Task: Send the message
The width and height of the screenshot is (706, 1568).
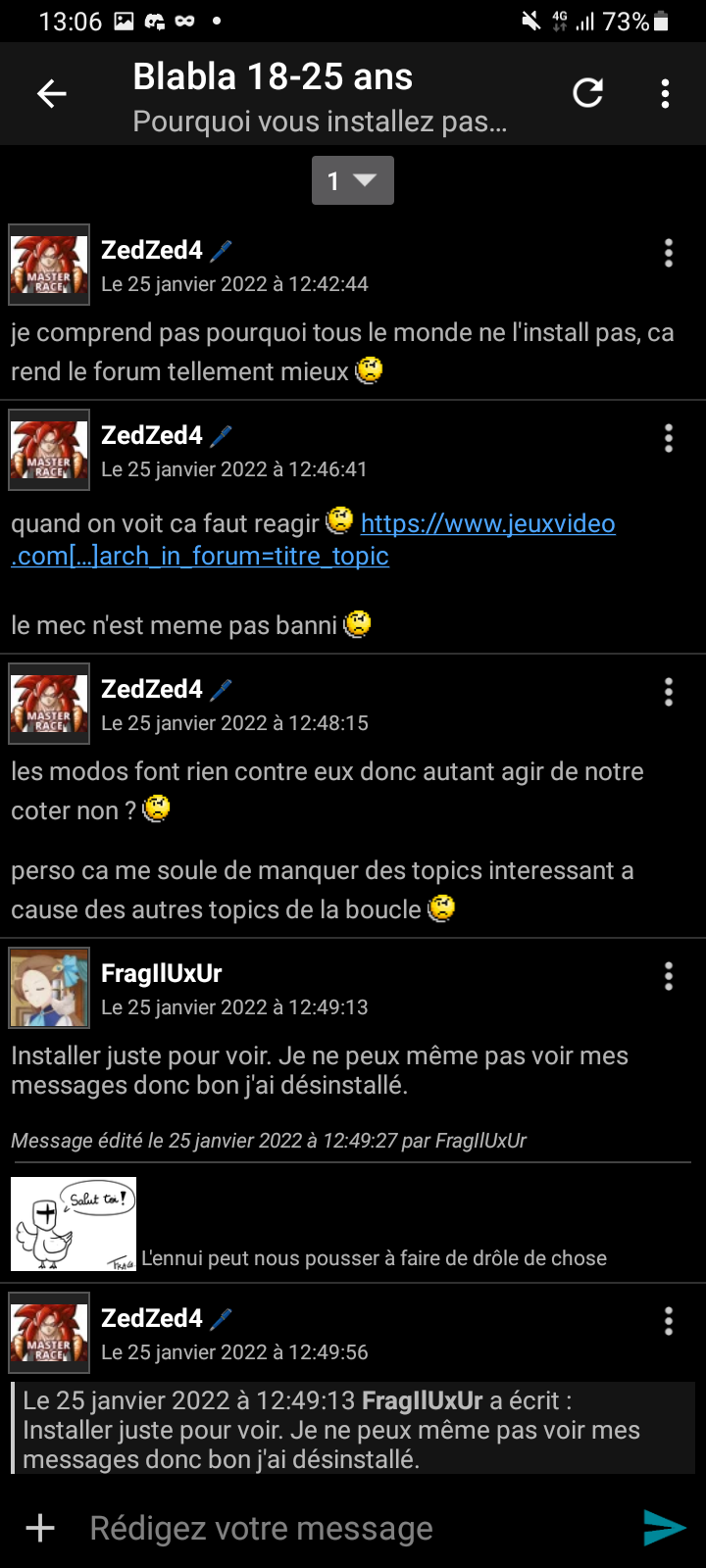Action: click(664, 1528)
